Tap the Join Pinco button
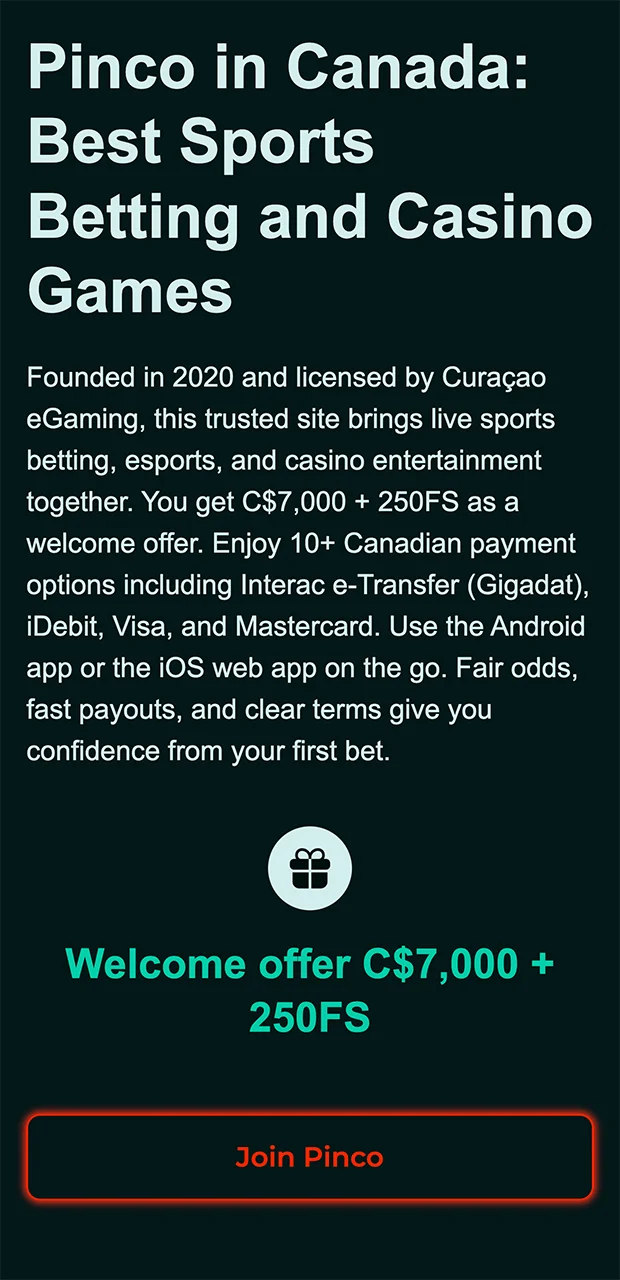Screen dimensions: 620x1280 click(310, 1157)
